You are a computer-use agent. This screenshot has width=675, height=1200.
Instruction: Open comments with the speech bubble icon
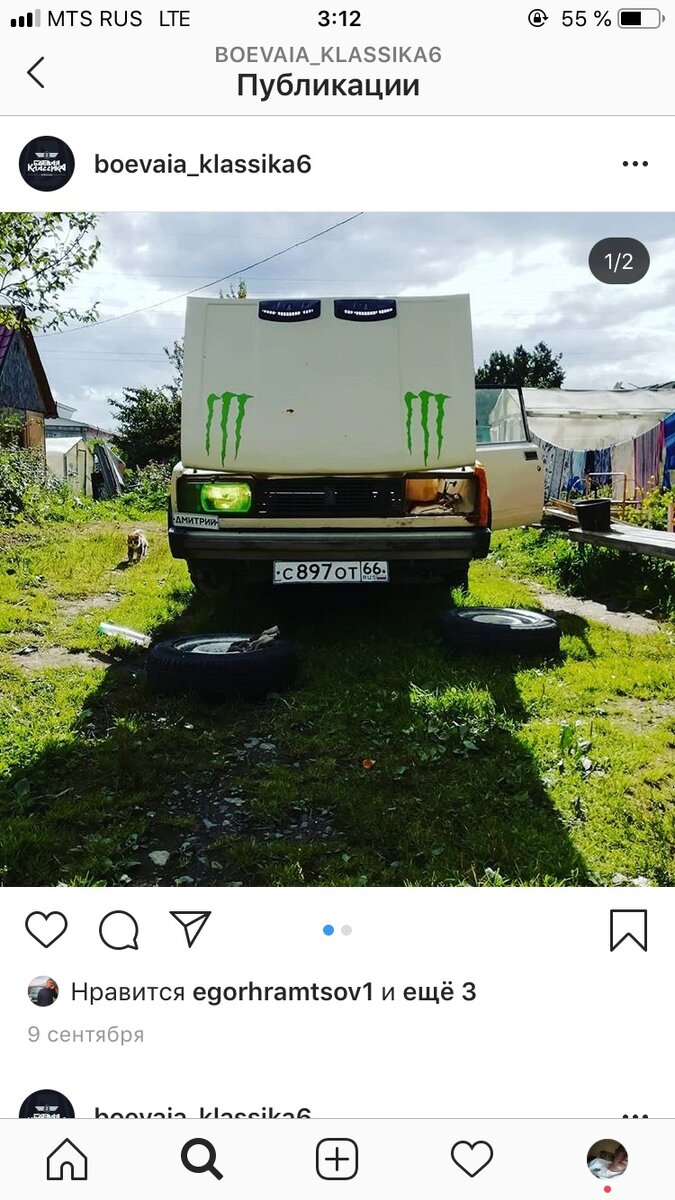119,930
